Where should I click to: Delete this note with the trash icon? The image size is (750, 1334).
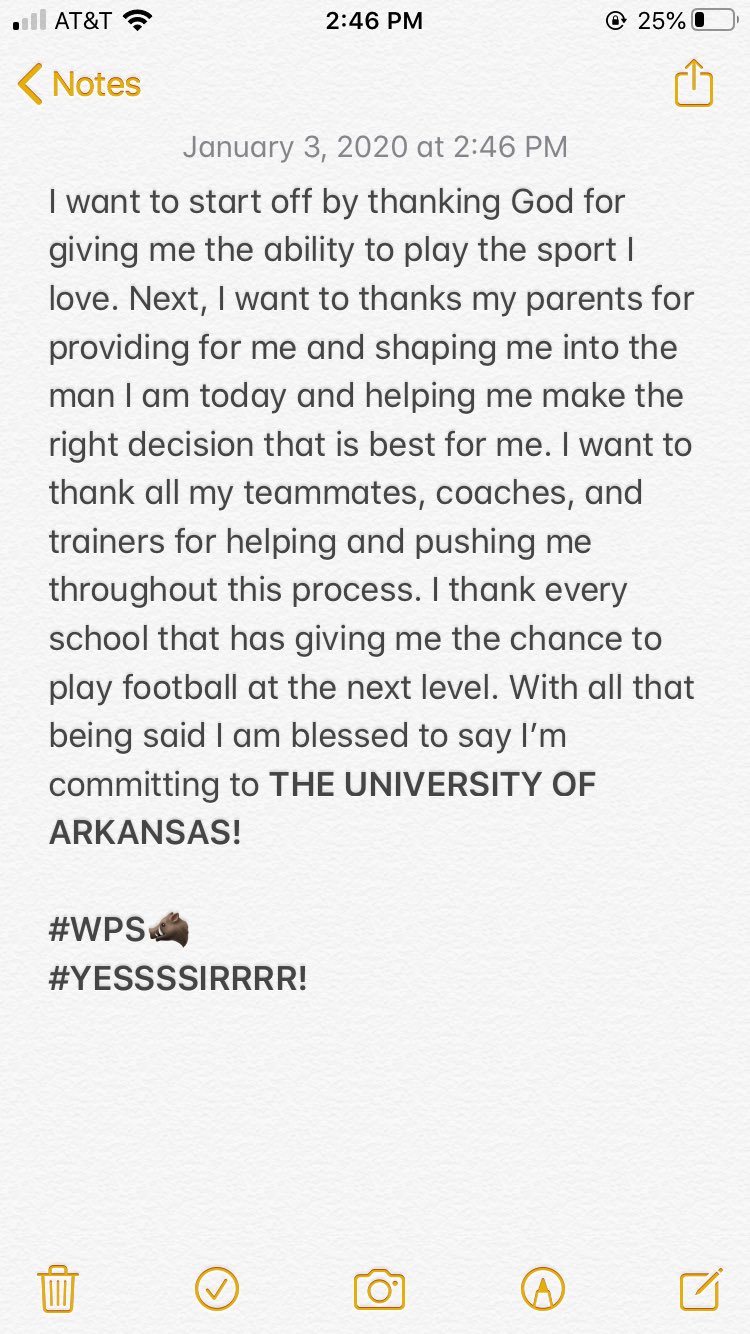tap(57, 1288)
